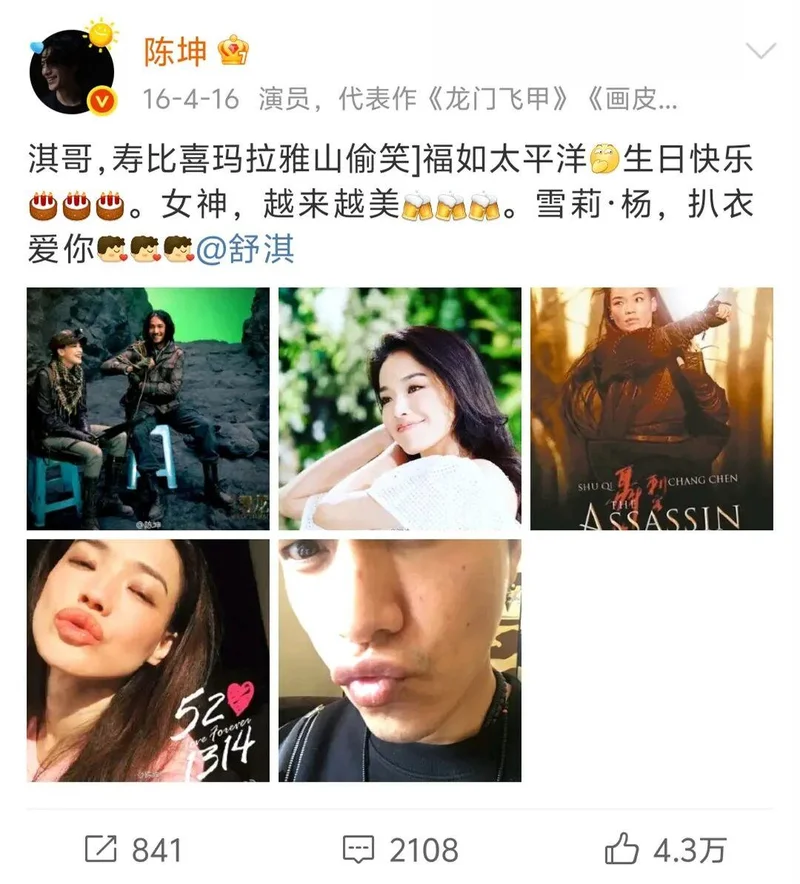Viewport: 800px width, 884px height.
Task: Enlarge The Assassin poster image
Action: tap(651, 408)
